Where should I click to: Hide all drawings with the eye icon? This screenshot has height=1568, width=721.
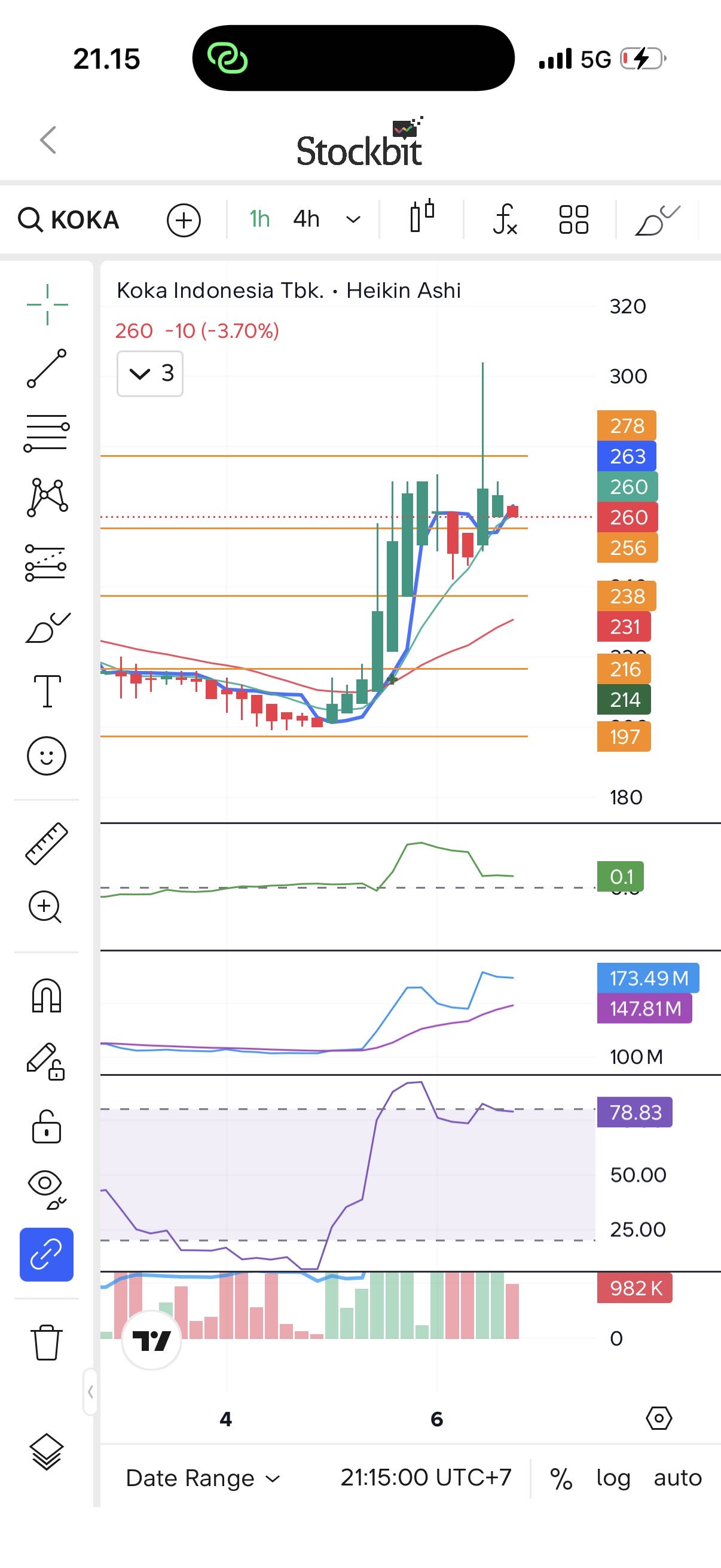click(x=47, y=1188)
